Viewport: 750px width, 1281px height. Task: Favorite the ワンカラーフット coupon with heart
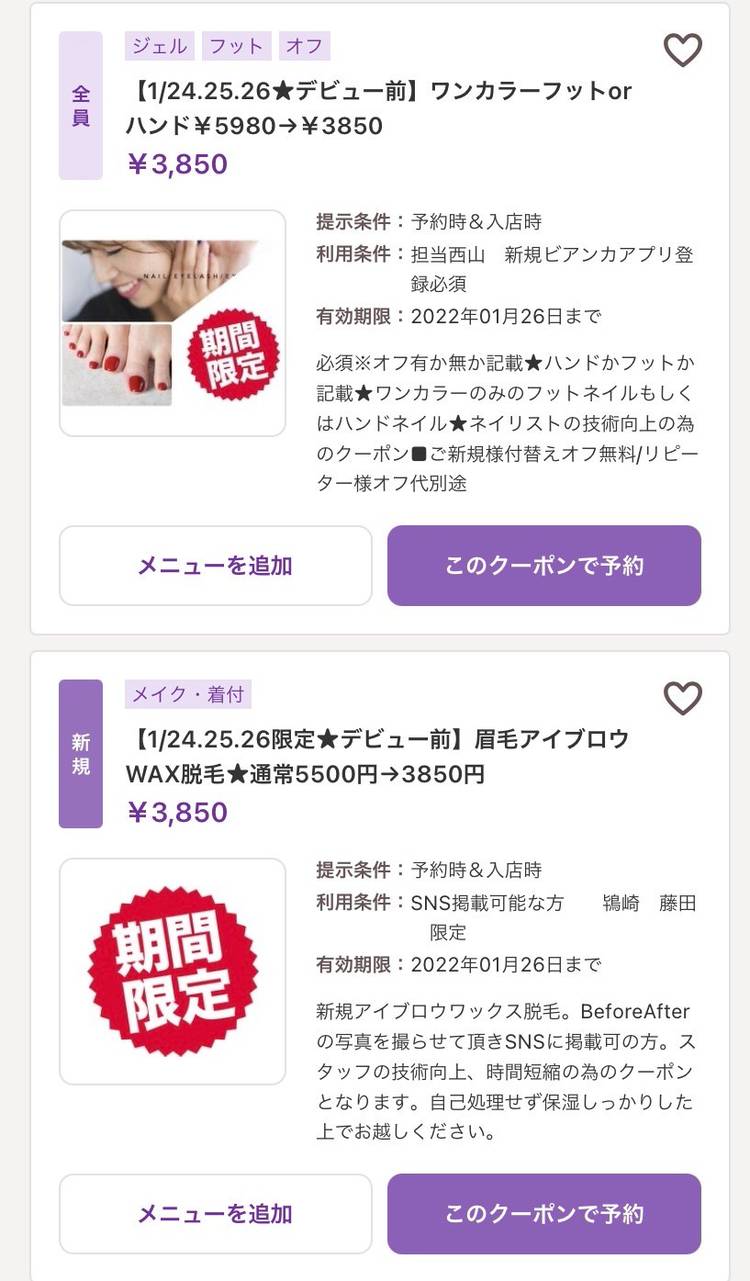[x=683, y=49]
